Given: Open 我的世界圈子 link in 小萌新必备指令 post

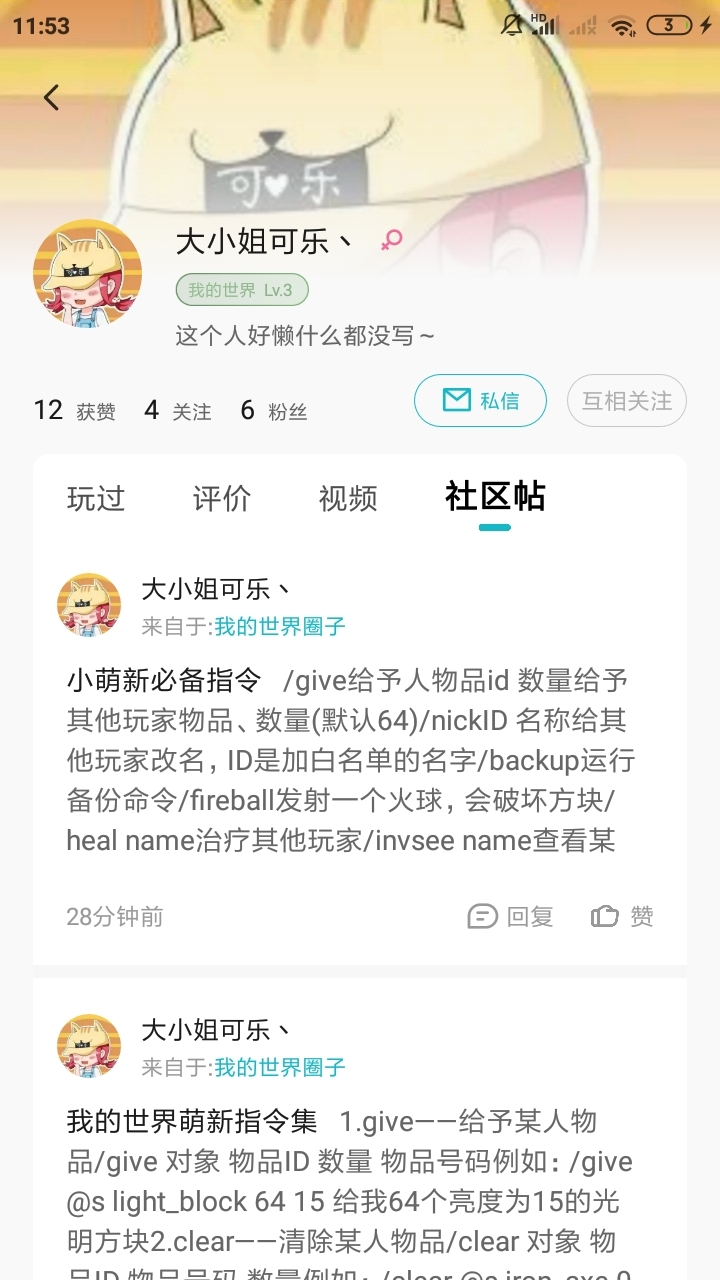Looking at the screenshot, I should (x=280, y=627).
